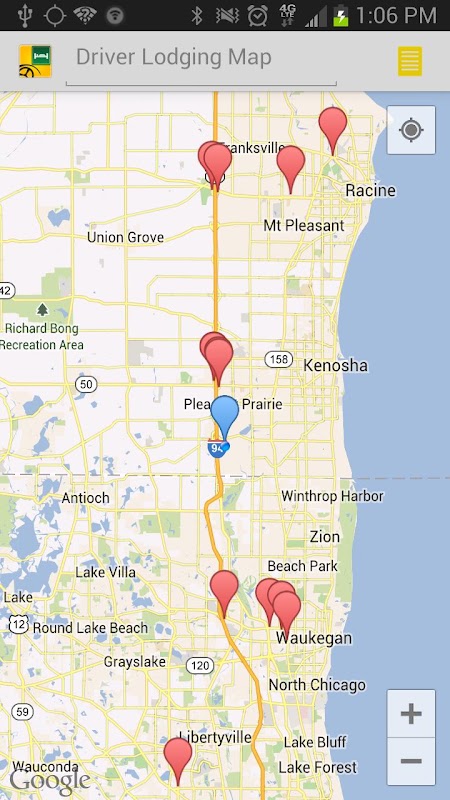Tap the northernmost red pin above Racine

333,129
